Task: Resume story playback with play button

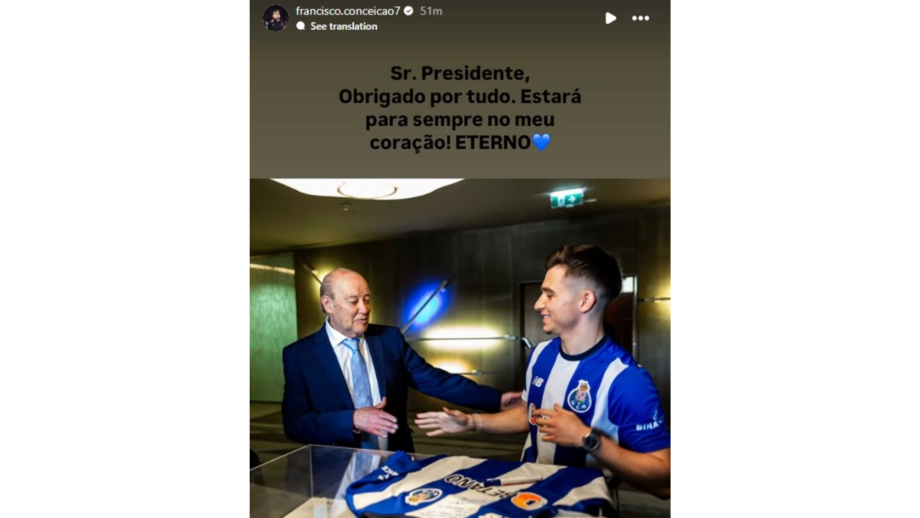Action: tap(610, 18)
